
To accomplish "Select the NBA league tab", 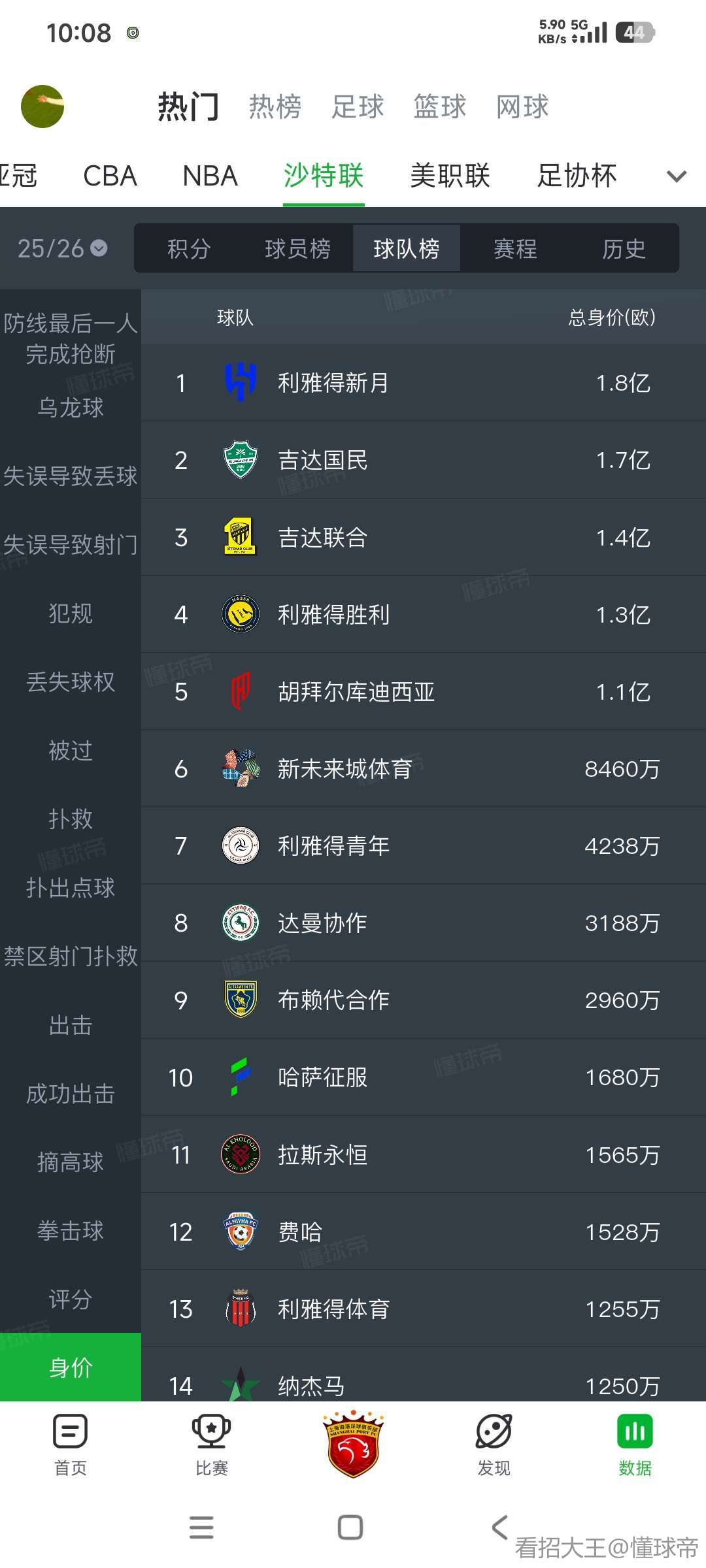I will pyautogui.click(x=210, y=176).
